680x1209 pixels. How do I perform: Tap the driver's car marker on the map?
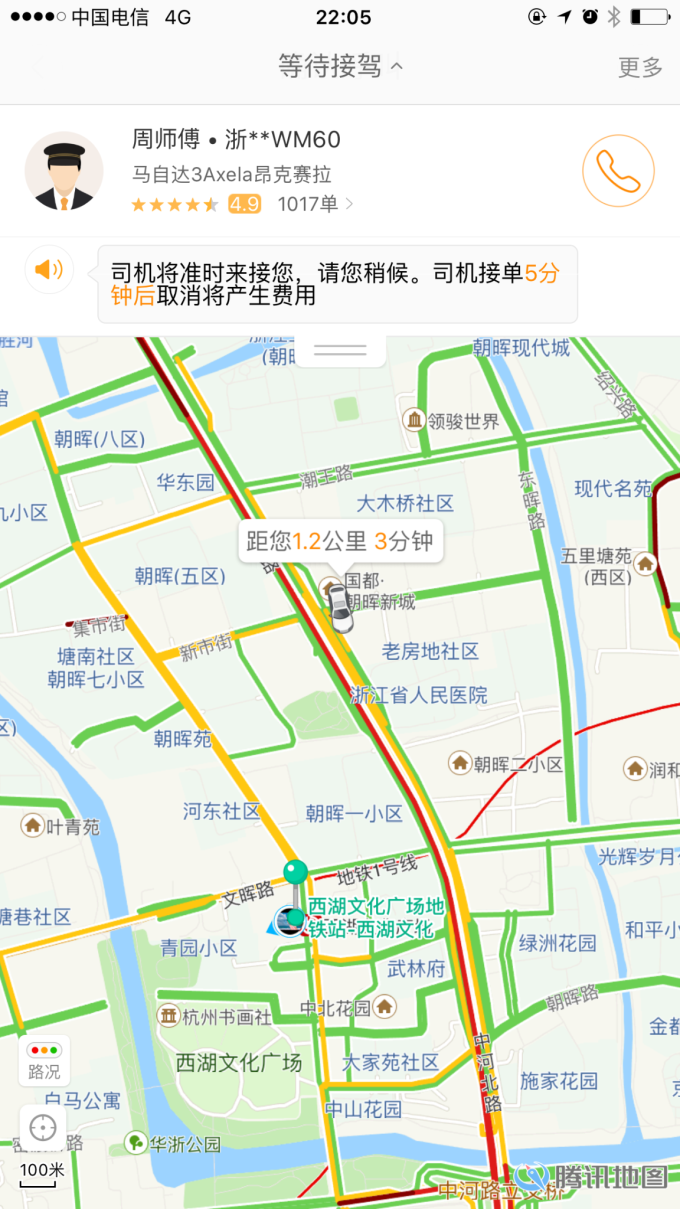pos(340,607)
